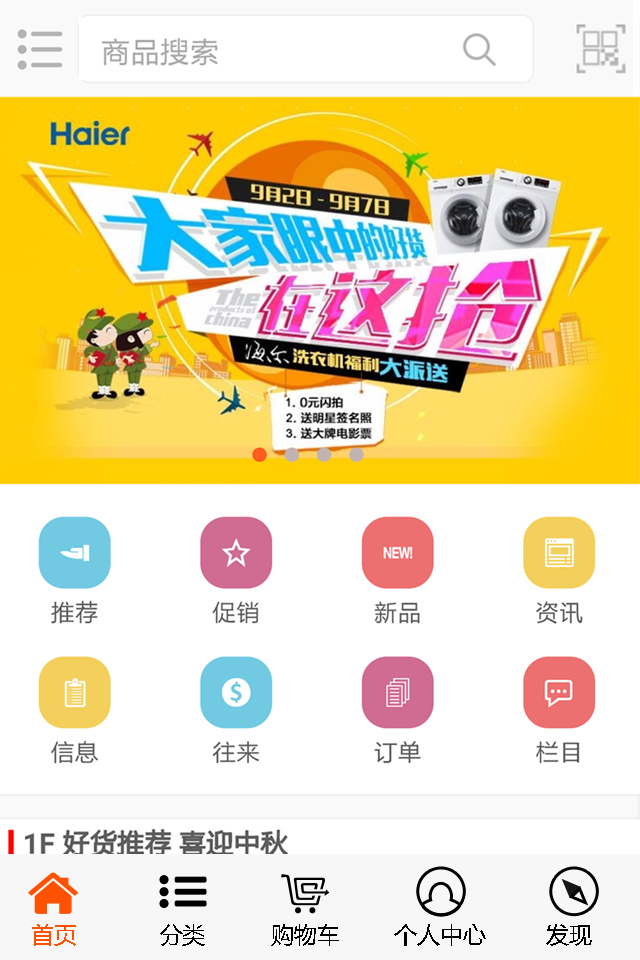Open the 信息 section
Viewport: 640px width, 960px height.
(x=74, y=693)
